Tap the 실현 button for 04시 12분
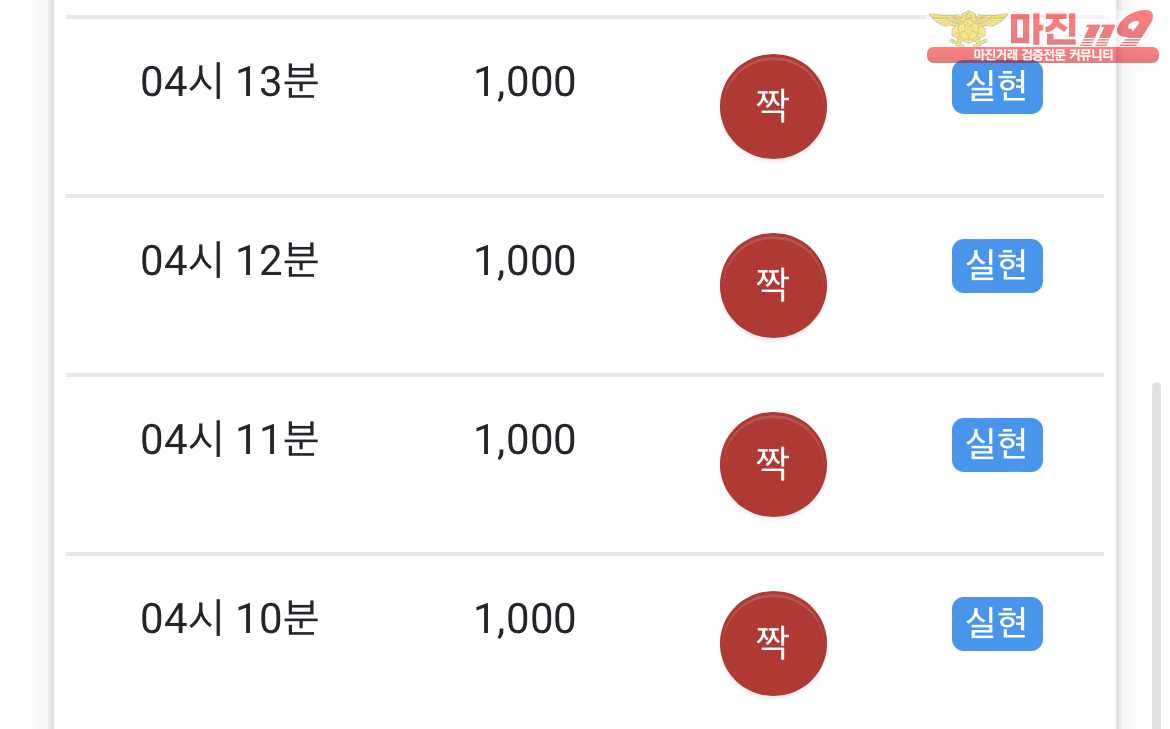1170x729 pixels. 996,266
